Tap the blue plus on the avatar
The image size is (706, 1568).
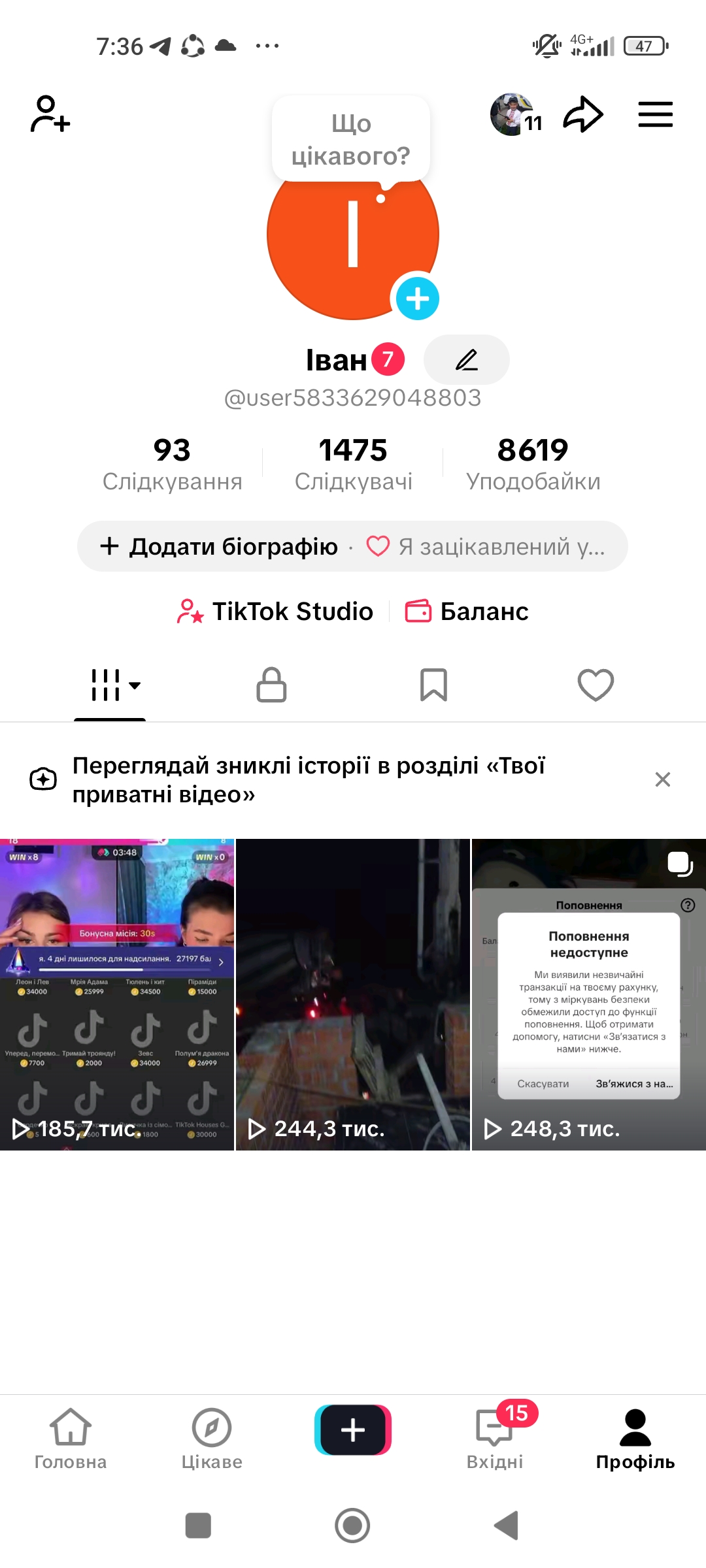point(417,297)
